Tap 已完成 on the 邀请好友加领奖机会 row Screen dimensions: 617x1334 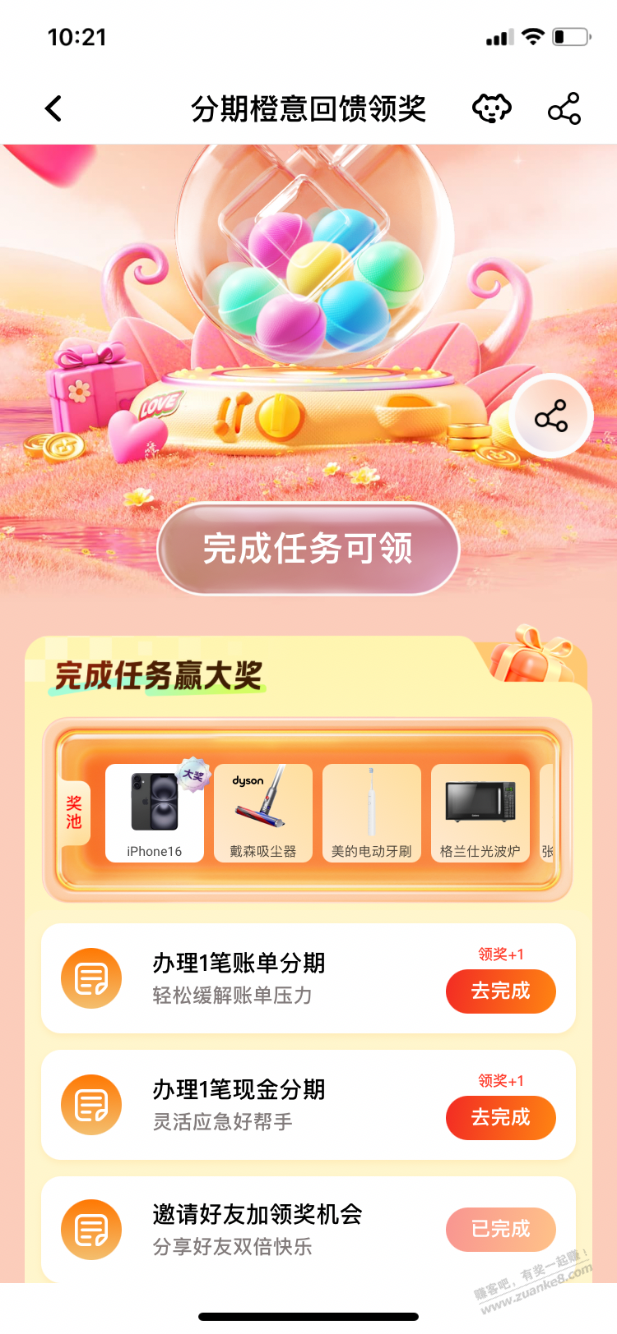point(500,1229)
